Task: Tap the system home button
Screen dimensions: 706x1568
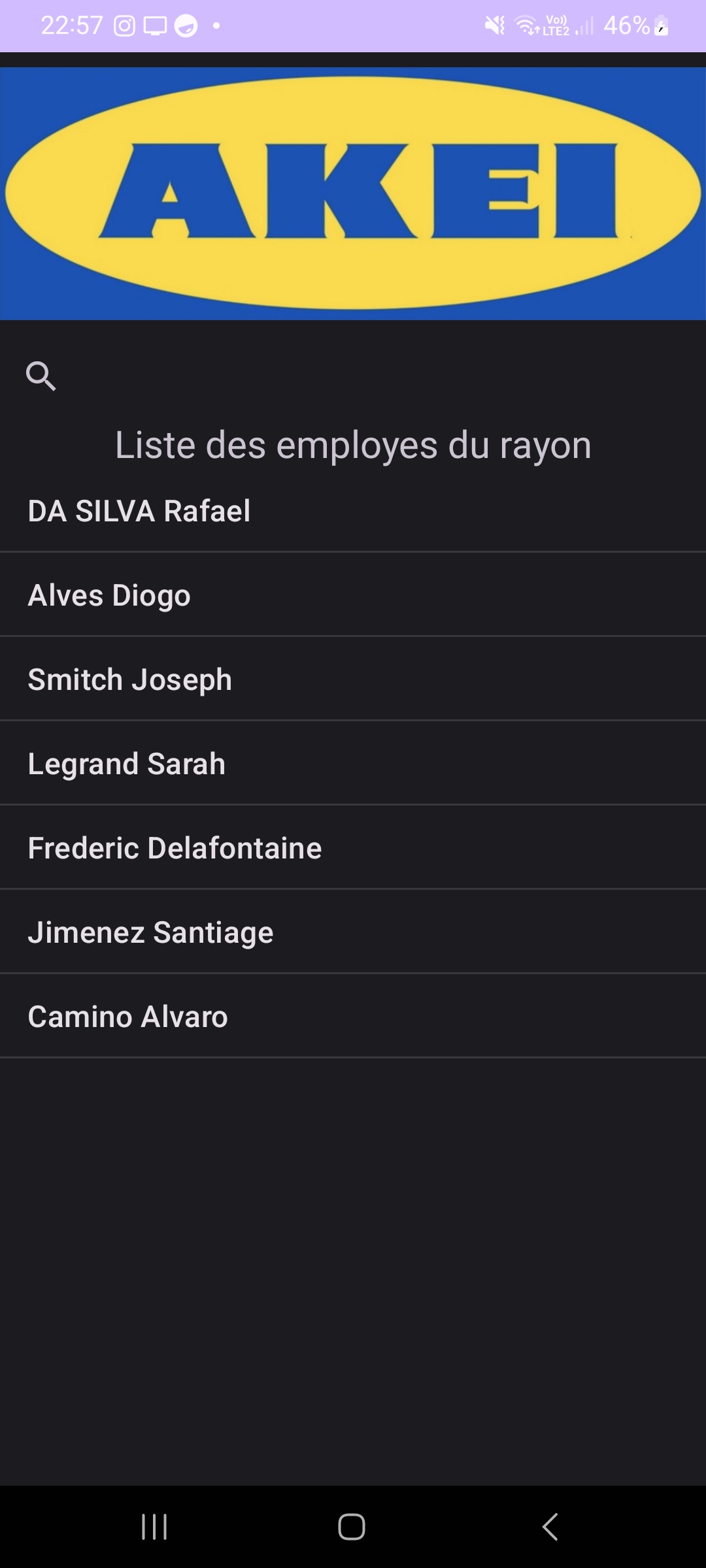Action: click(352, 1527)
